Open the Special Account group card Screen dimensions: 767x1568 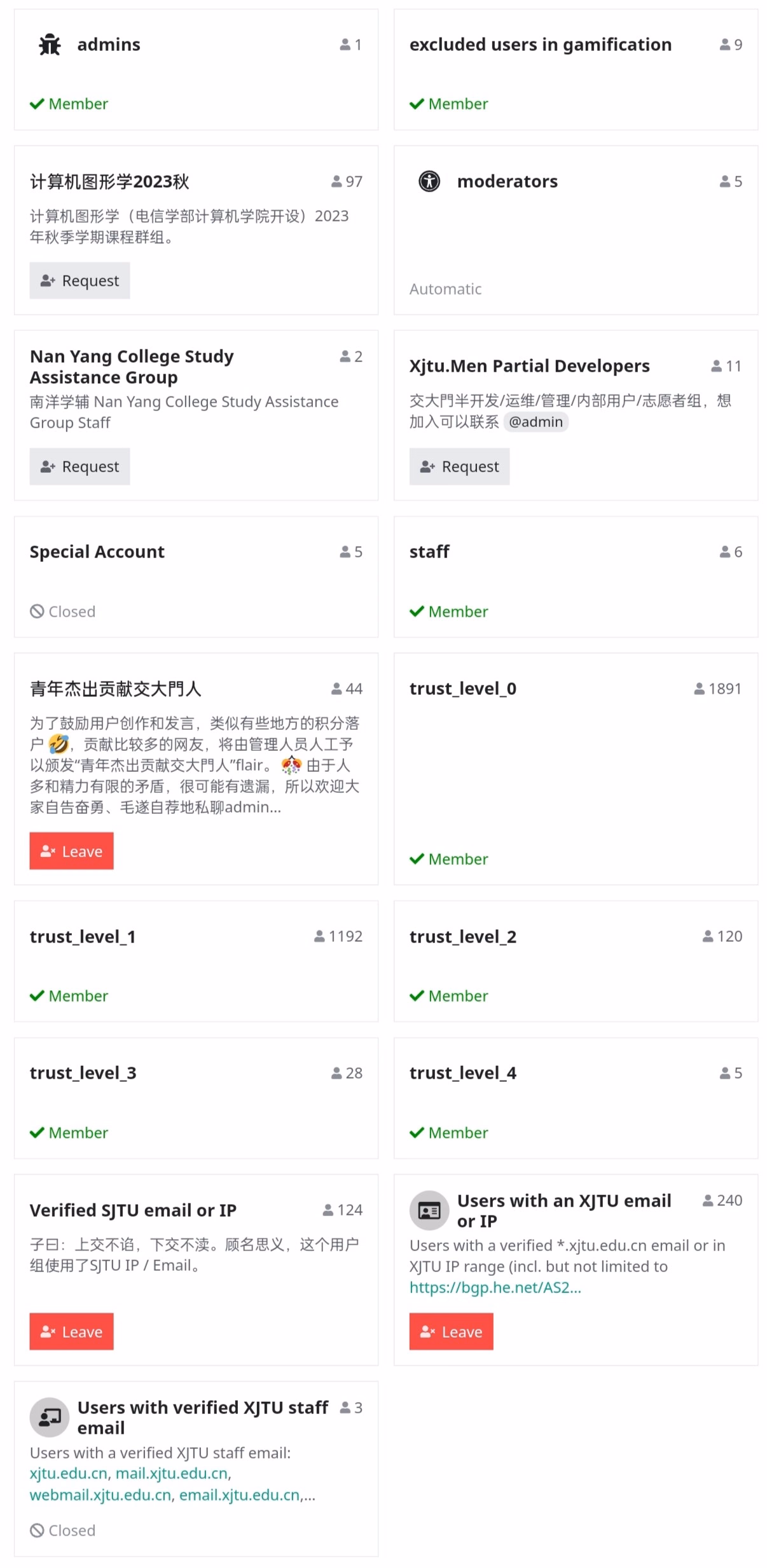196,577
